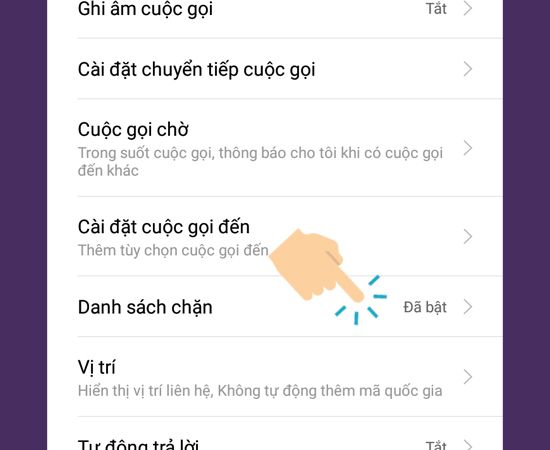Open Cuộc gọi chờ settings
Viewport: 550px width, 450px height.
click(275, 148)
